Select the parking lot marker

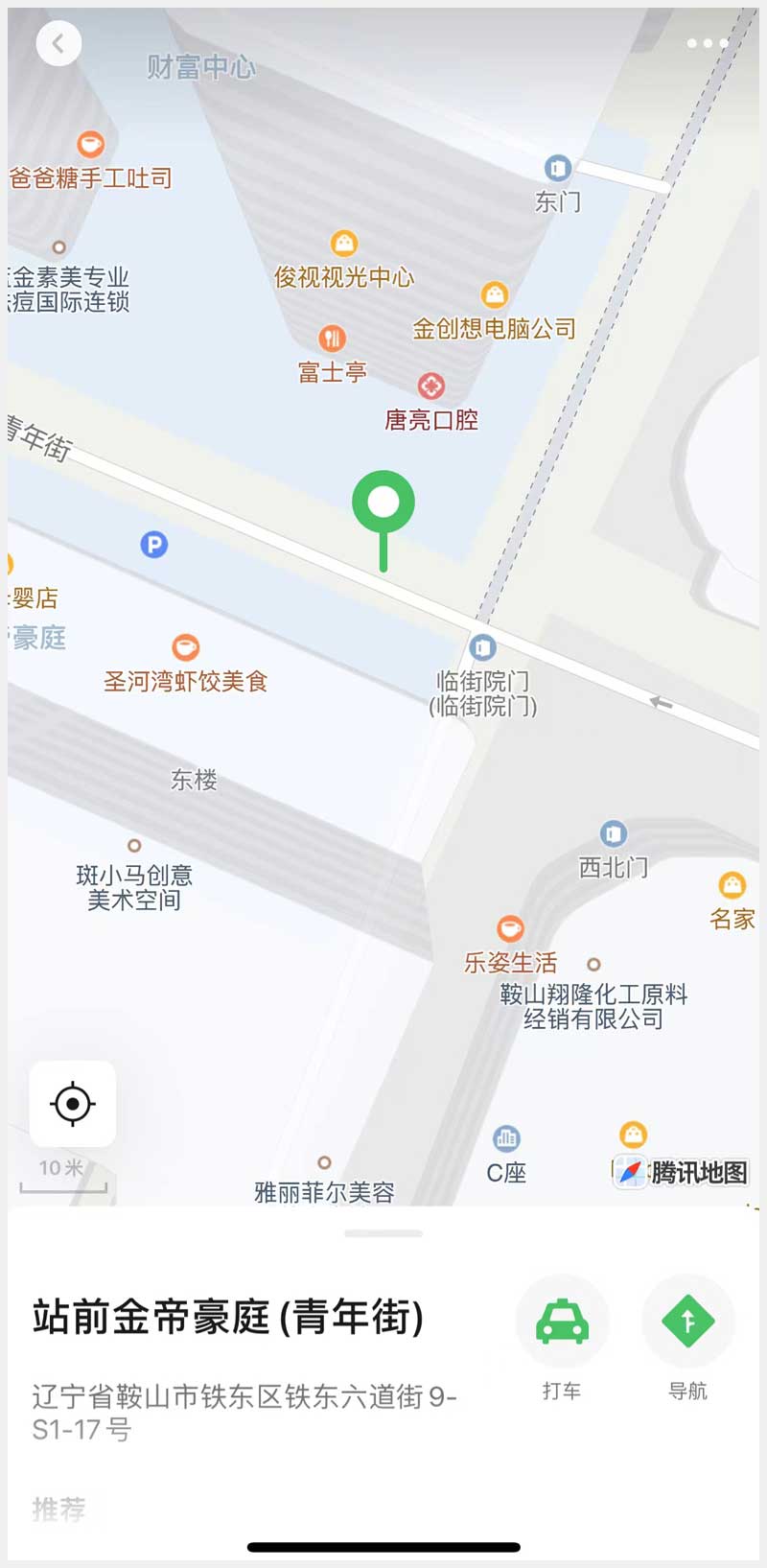coord(154,545)
